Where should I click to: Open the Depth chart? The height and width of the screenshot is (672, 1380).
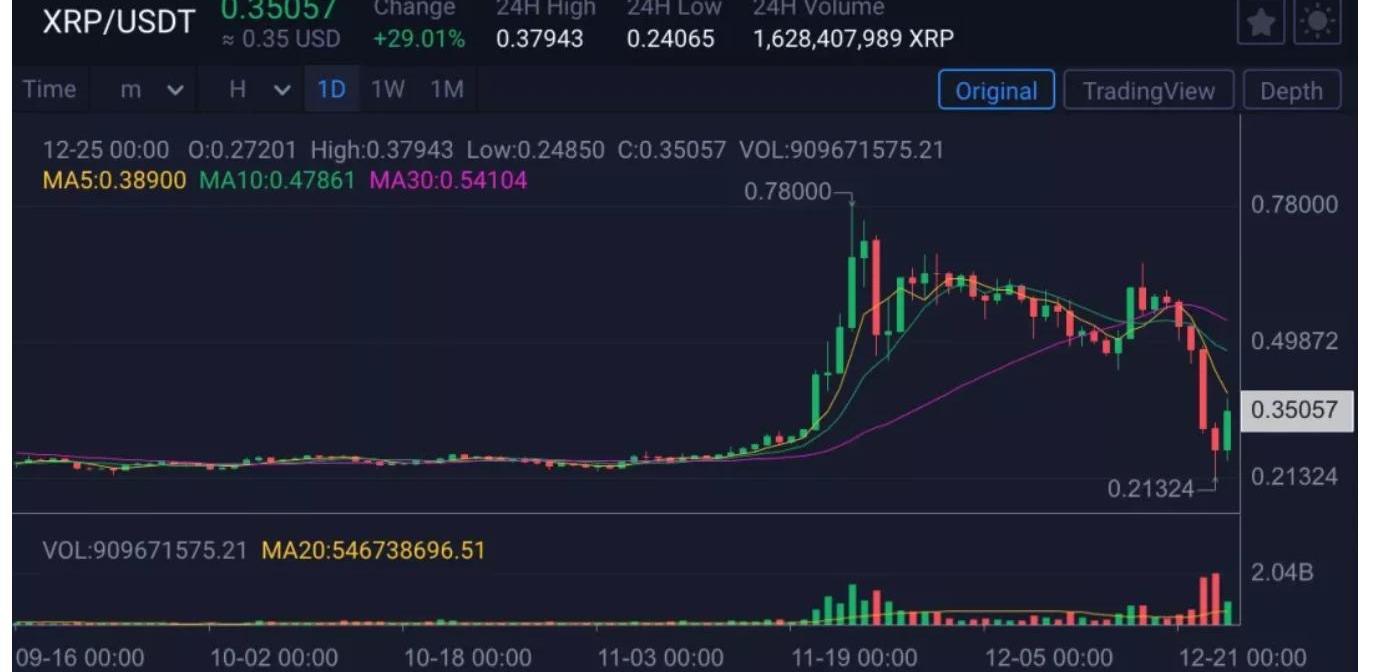[x=1290, y=91]
